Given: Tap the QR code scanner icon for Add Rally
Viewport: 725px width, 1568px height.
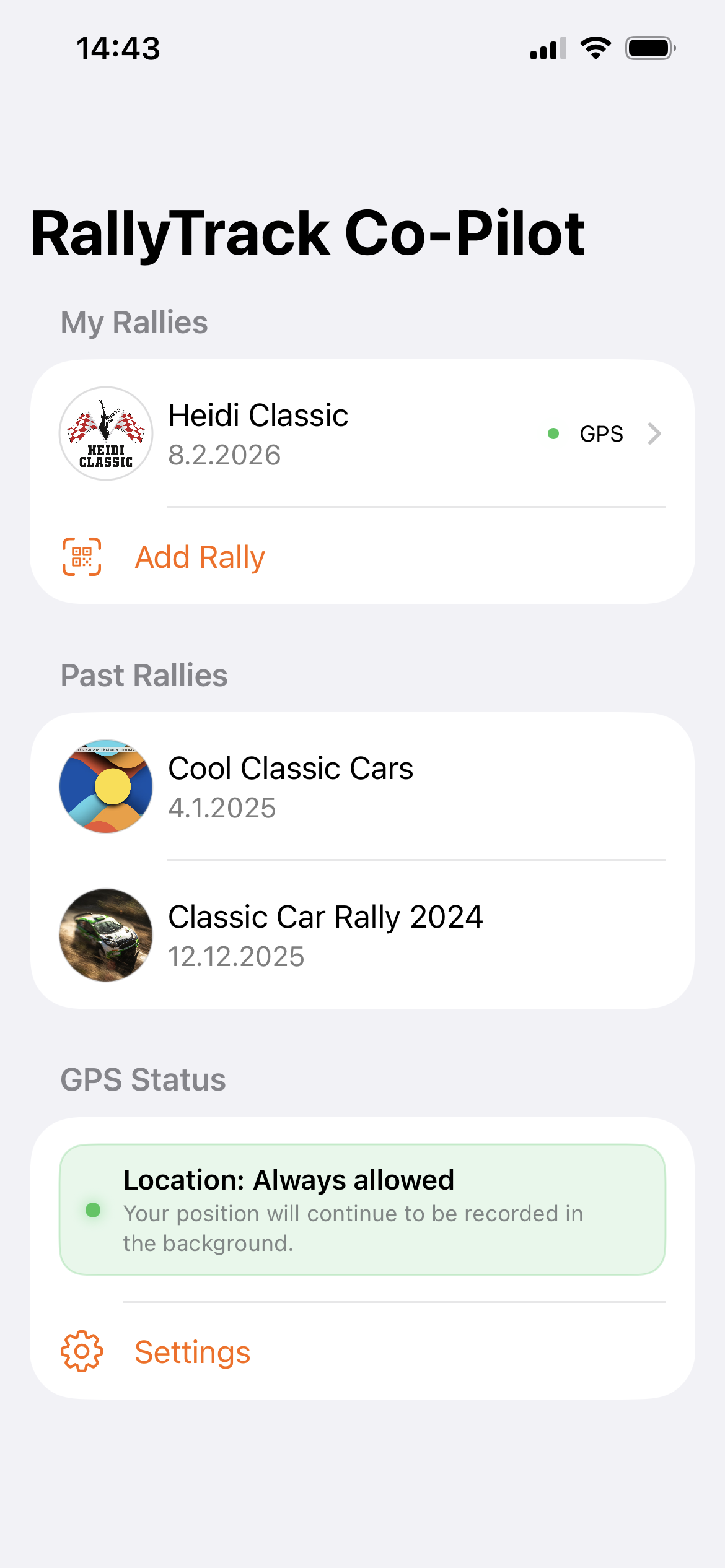Looking at the screenshot, I should (x=82, y=557).
